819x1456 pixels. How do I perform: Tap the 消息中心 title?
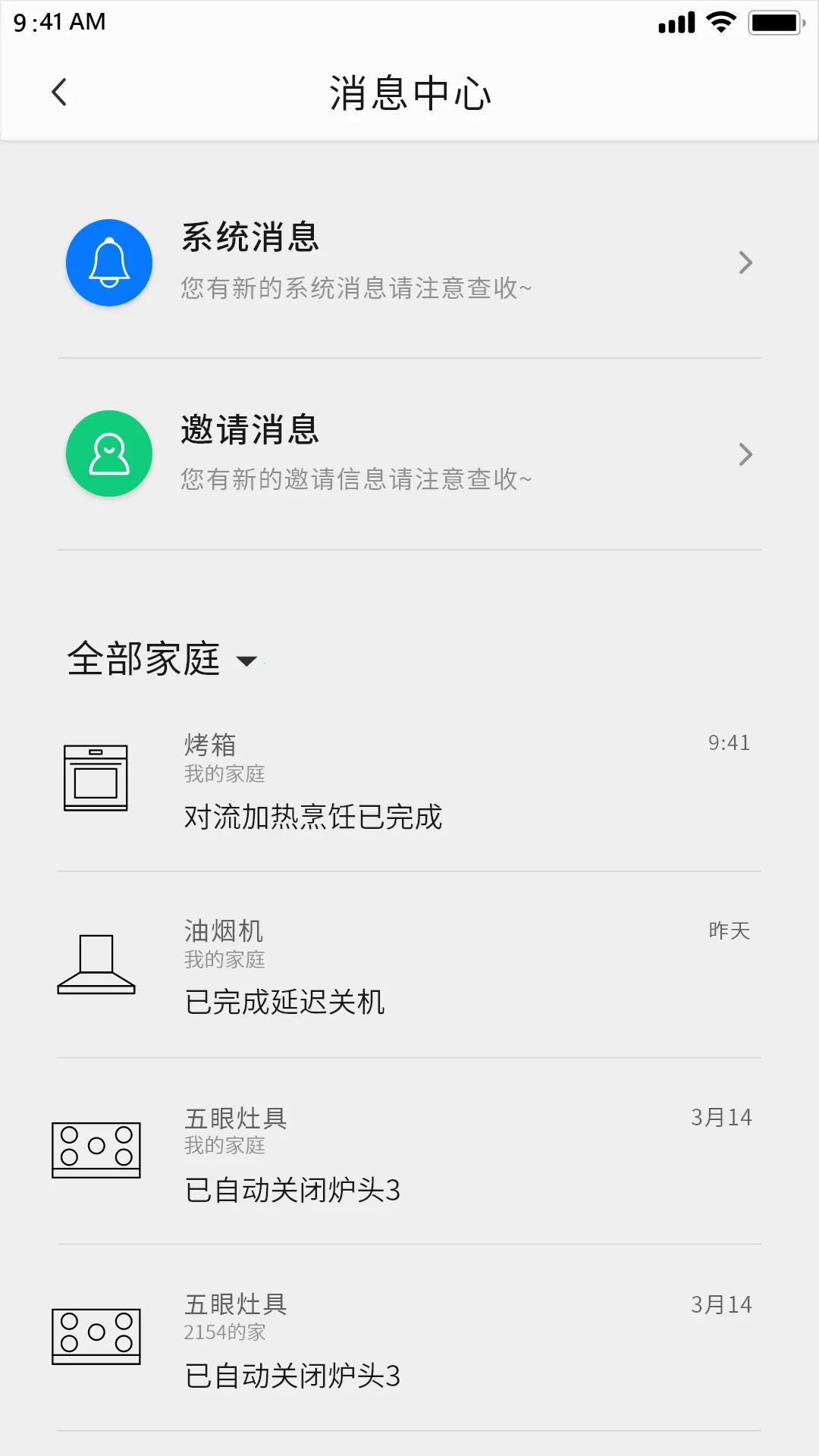tap(409, 93)
